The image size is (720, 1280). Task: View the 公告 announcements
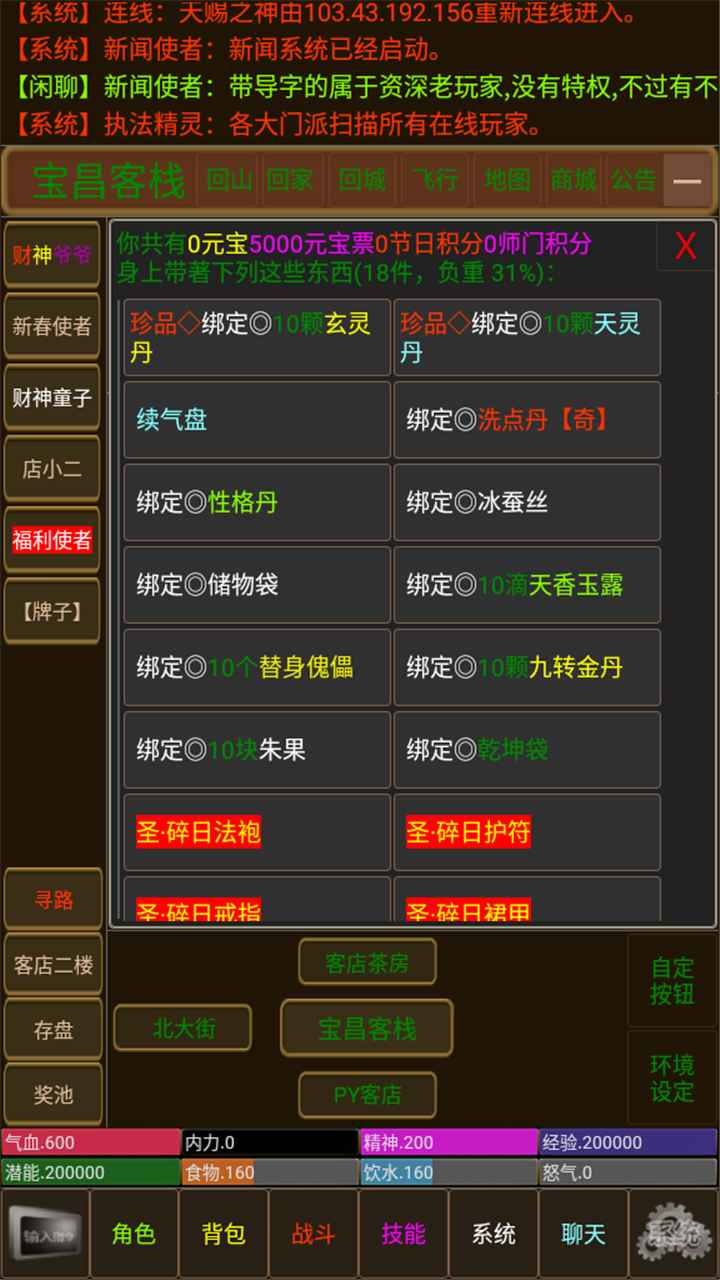[633, 180]
